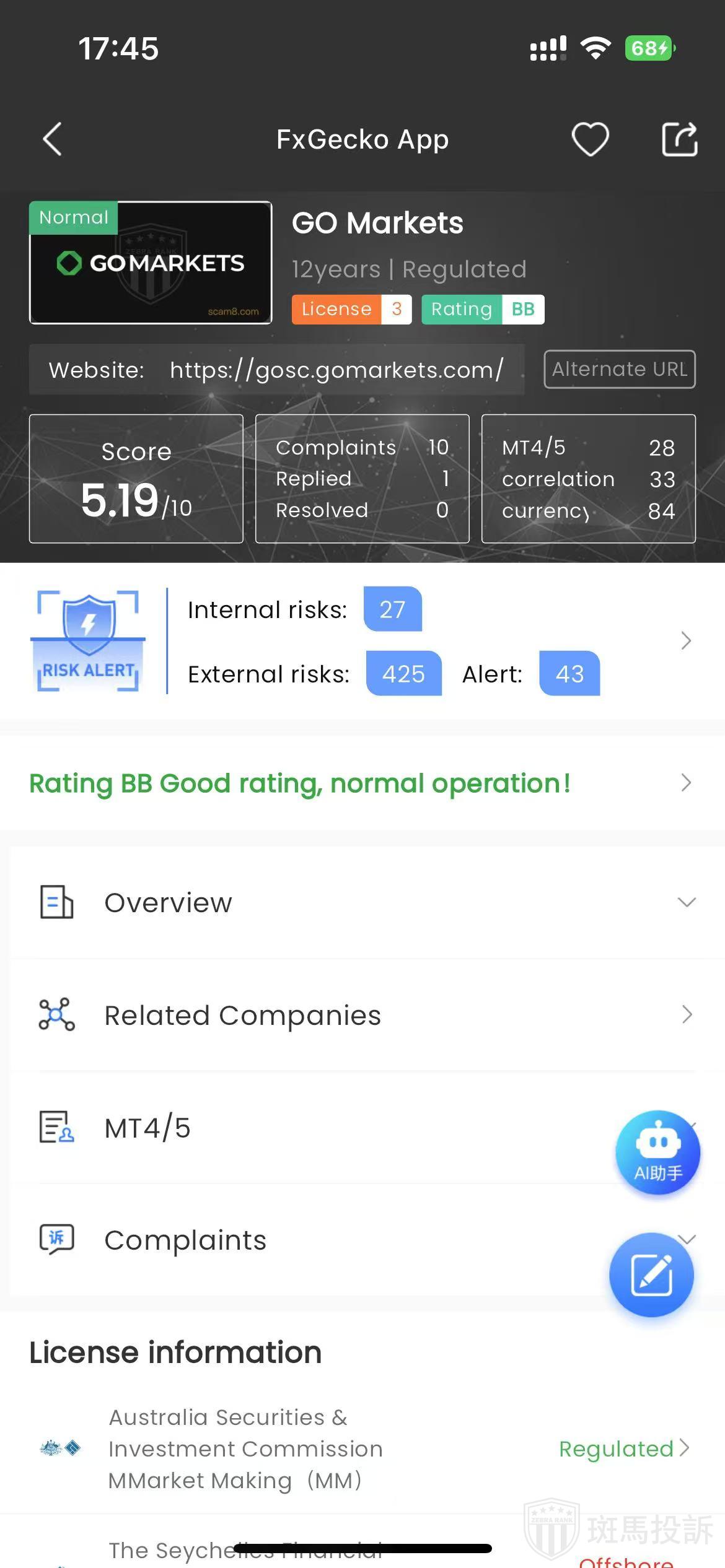Go back from FxGecko App page
725x1568 pixels.
point(53,139)
